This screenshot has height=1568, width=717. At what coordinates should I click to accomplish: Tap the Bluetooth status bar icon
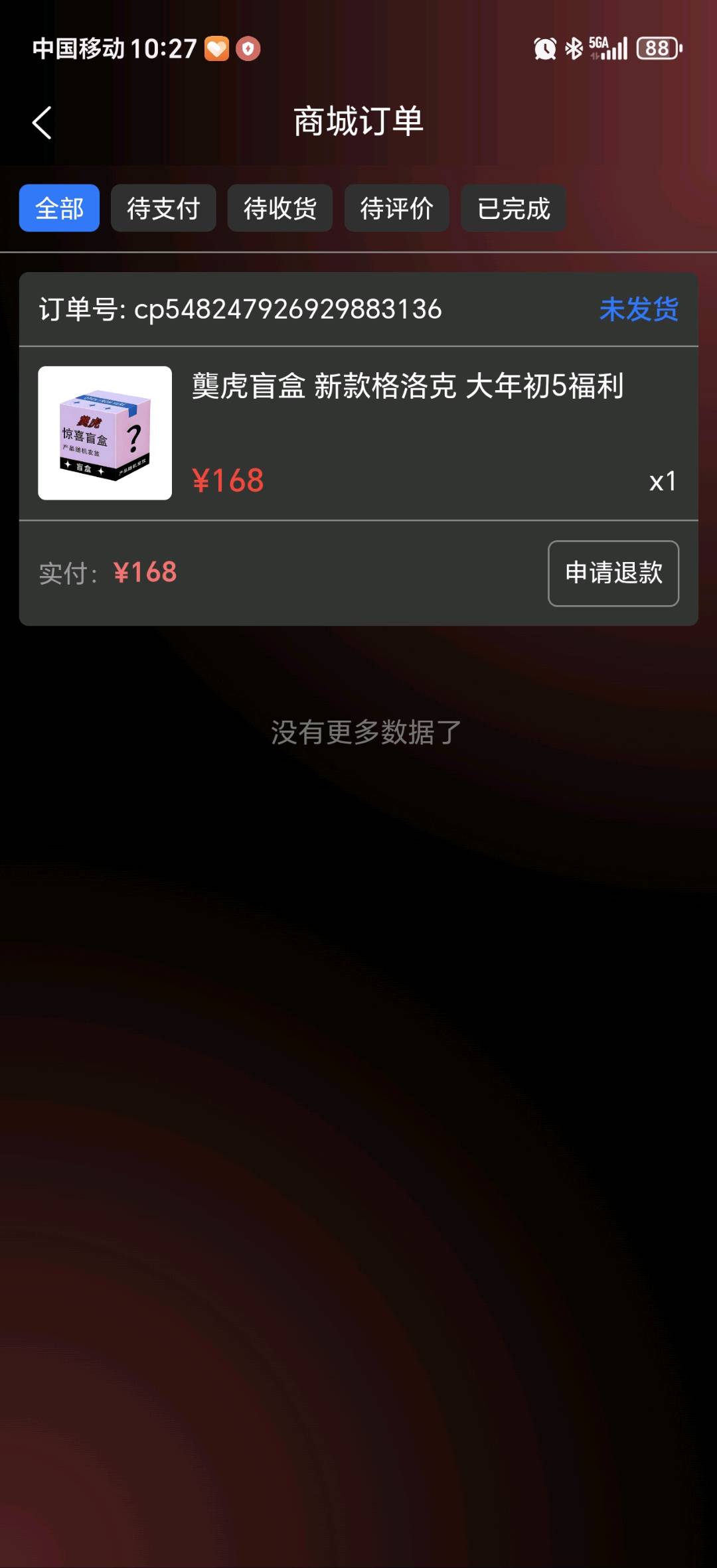point(572,48)
